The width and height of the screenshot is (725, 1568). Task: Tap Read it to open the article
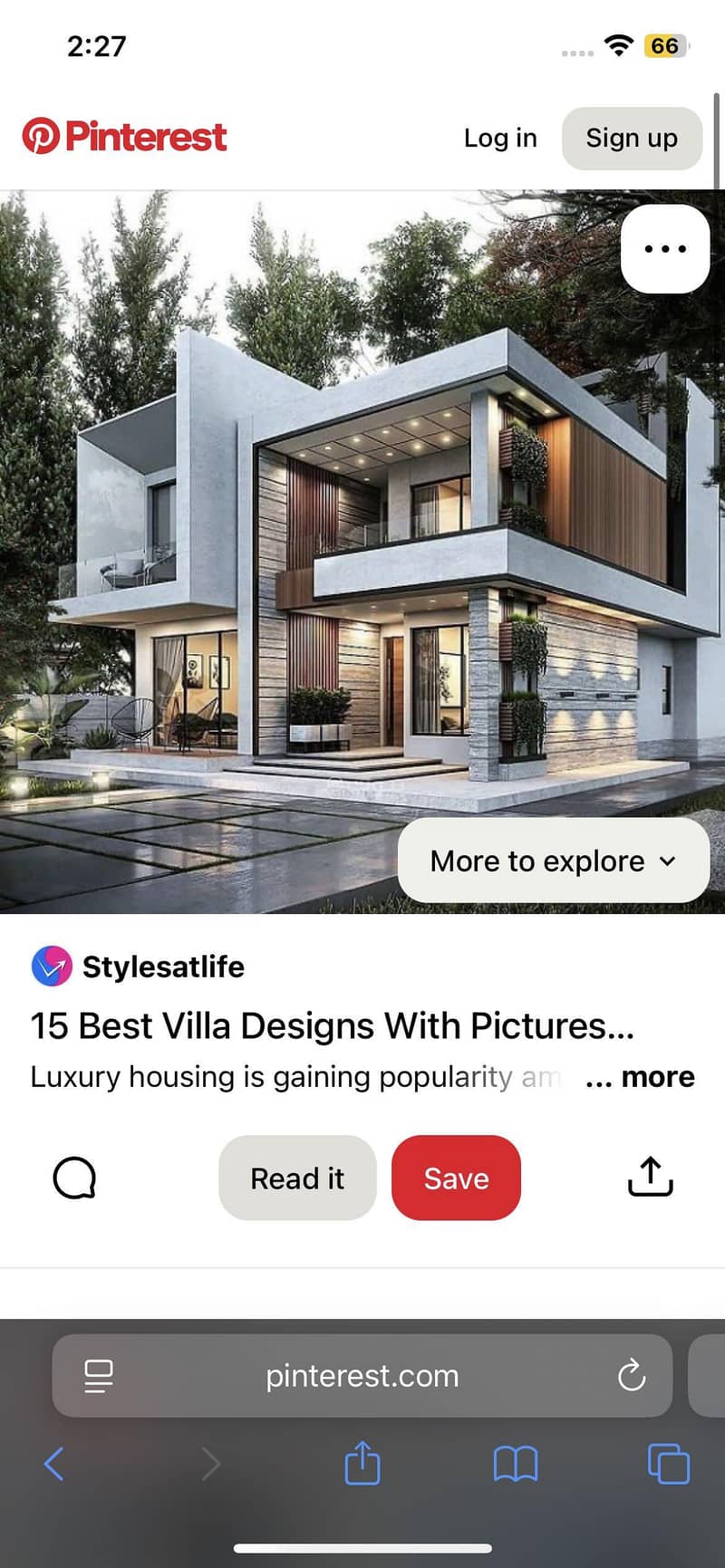tap(297, 1178)
